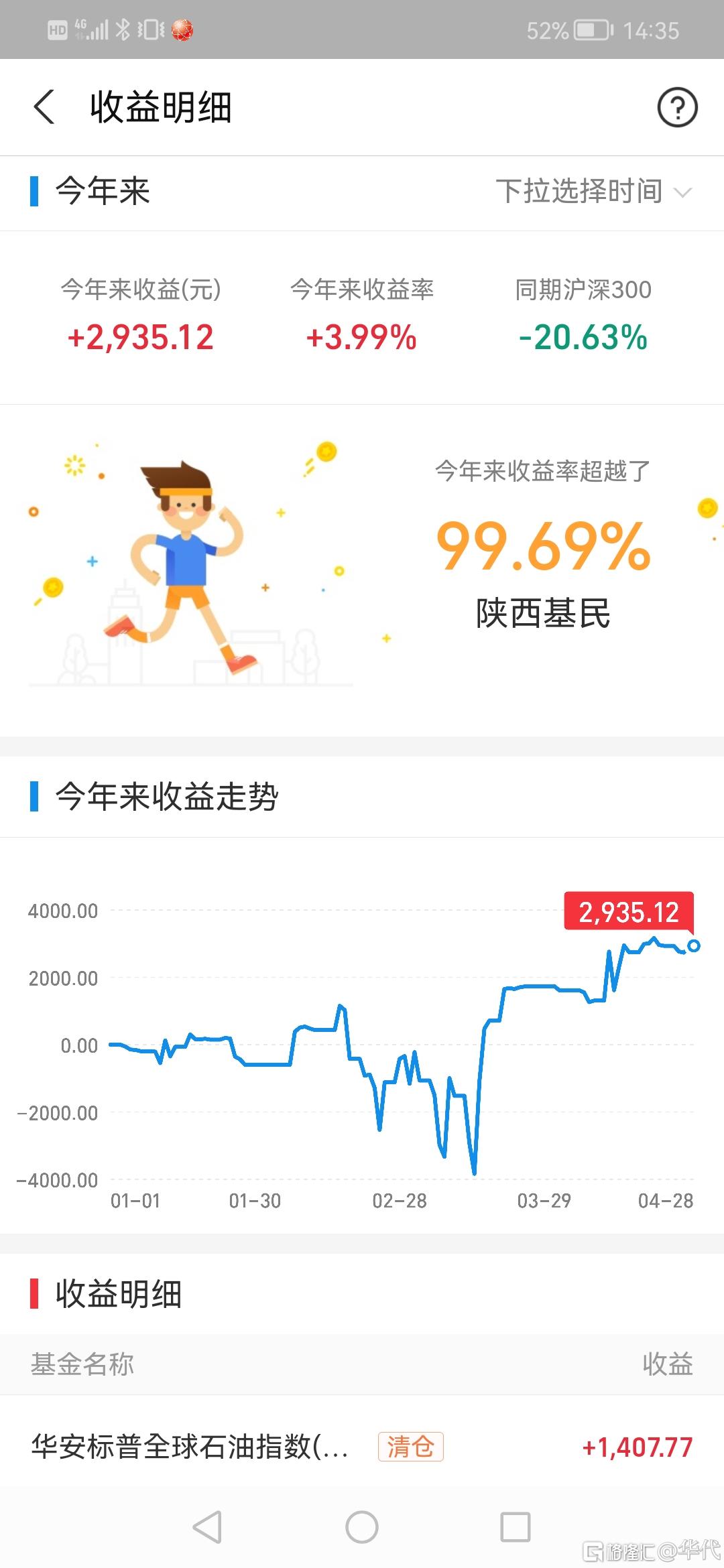Tap the system home button
This screenshot has height=1568, width=724.
362,1528
